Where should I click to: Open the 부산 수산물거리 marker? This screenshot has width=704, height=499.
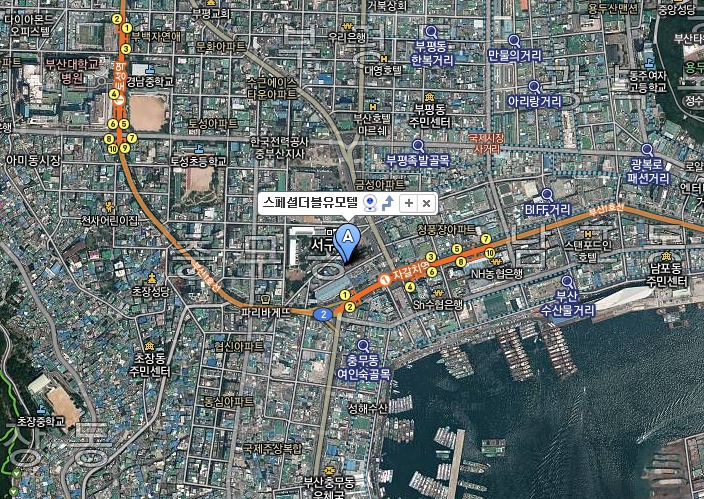click(568, 282)
